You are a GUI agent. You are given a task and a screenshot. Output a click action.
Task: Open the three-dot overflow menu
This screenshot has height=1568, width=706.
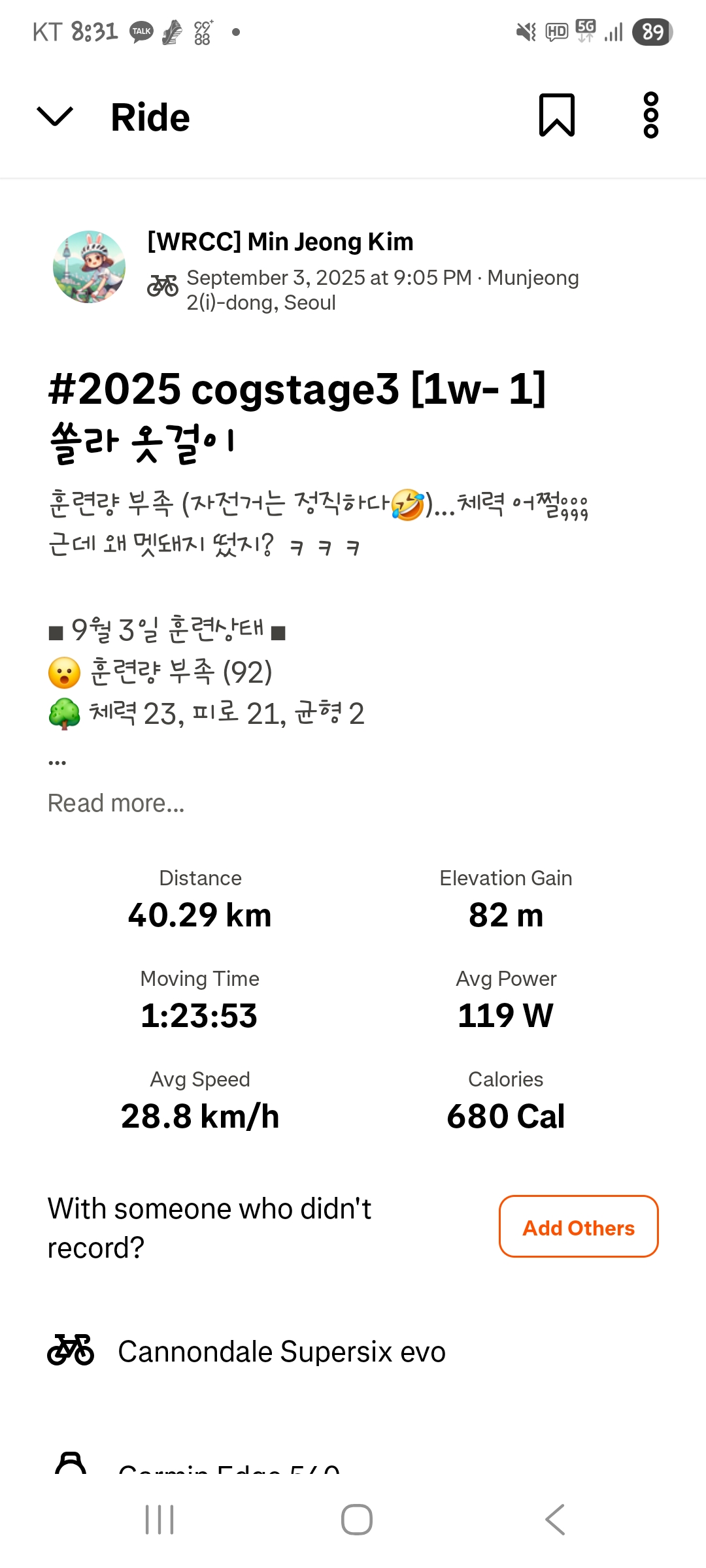[650, 115]
